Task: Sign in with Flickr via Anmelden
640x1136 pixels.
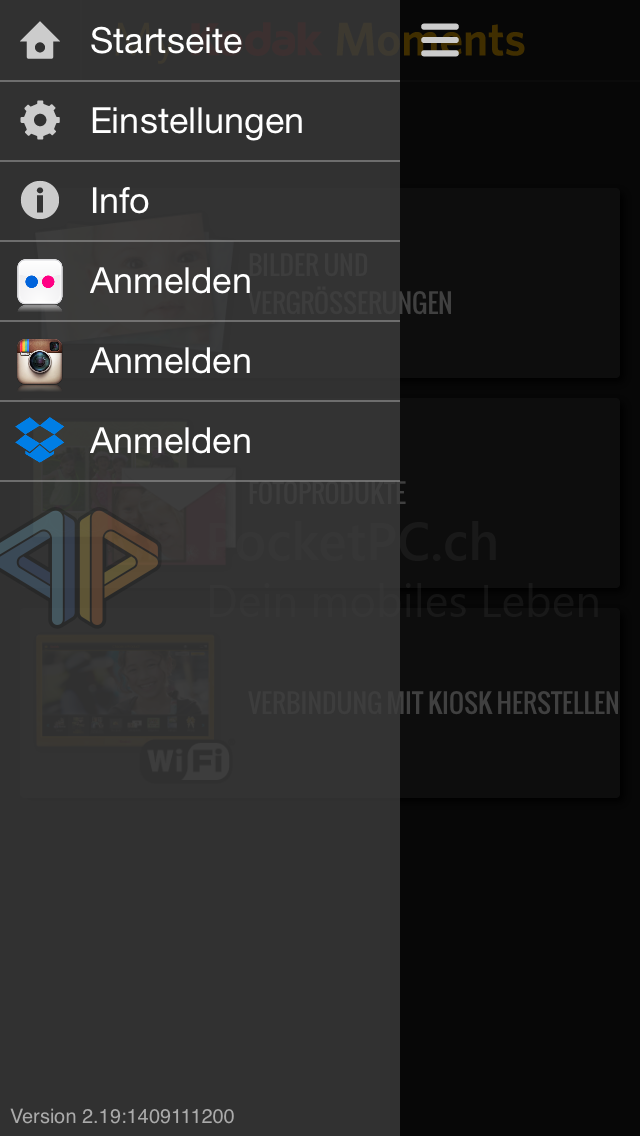Action: click(x=199, y=281)
